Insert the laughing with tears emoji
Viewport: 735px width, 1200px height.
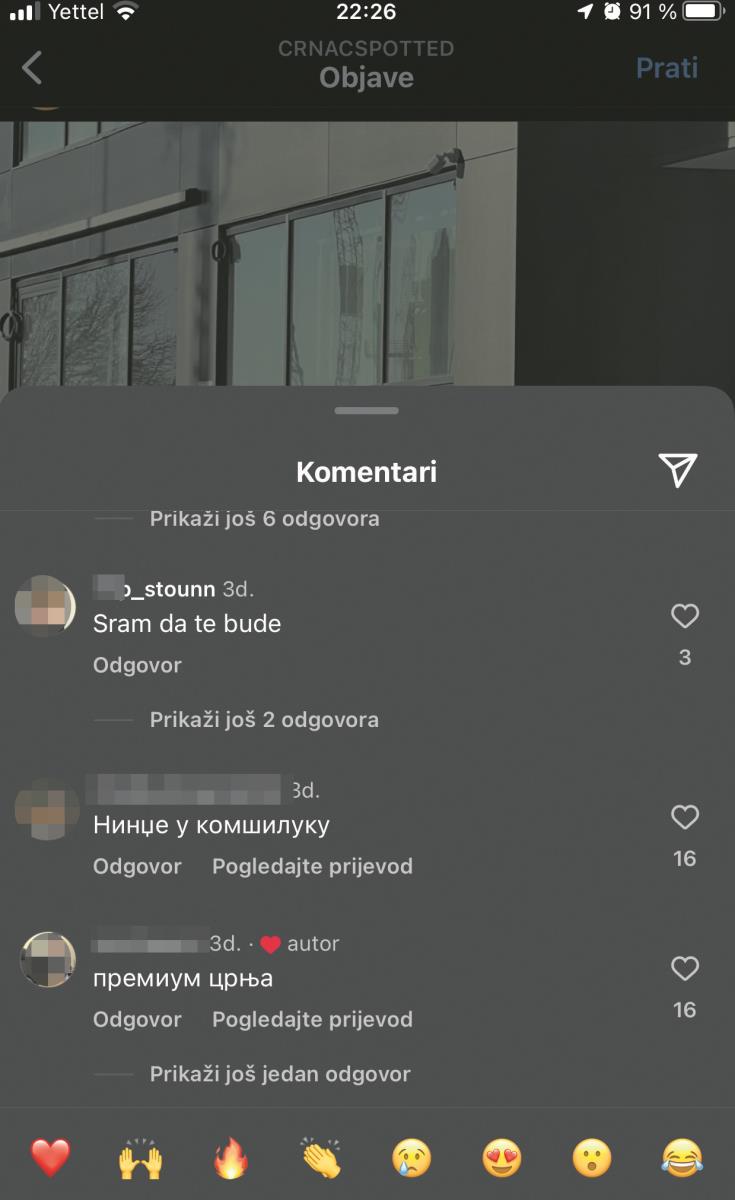(x=682, y=1158)
